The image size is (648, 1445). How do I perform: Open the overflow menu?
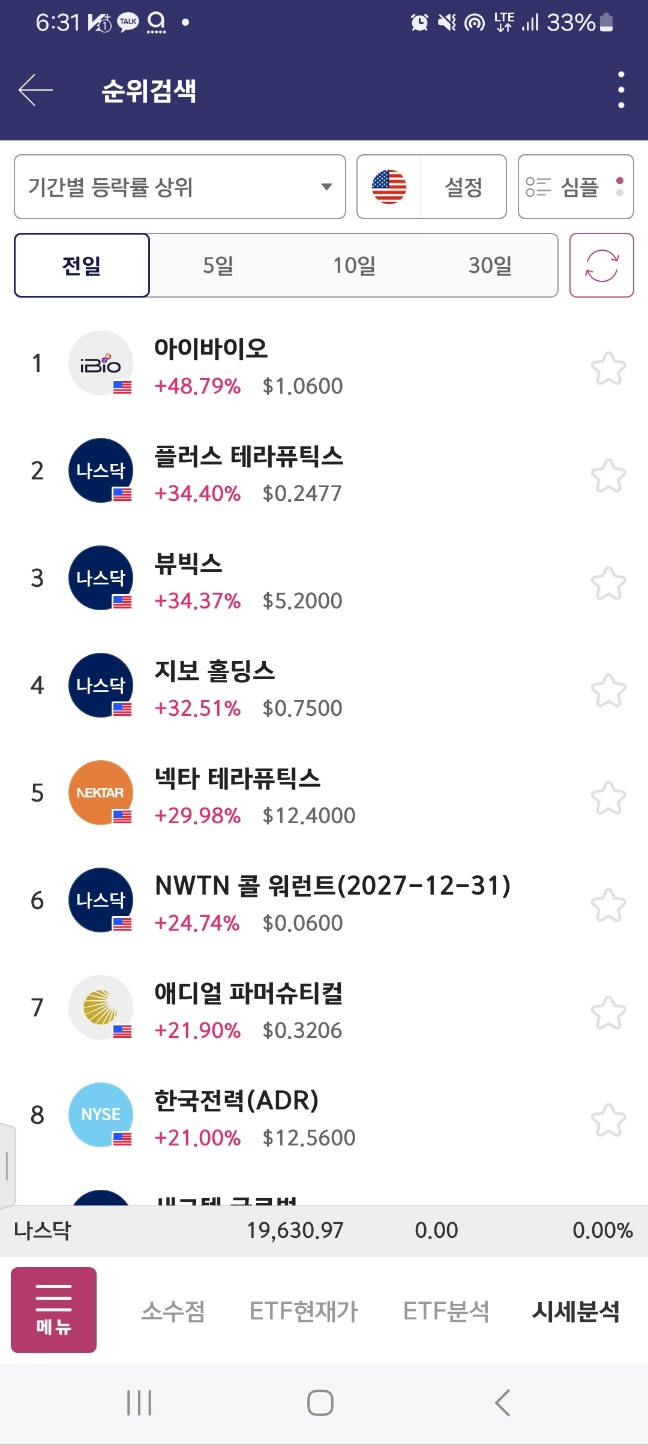621,91
